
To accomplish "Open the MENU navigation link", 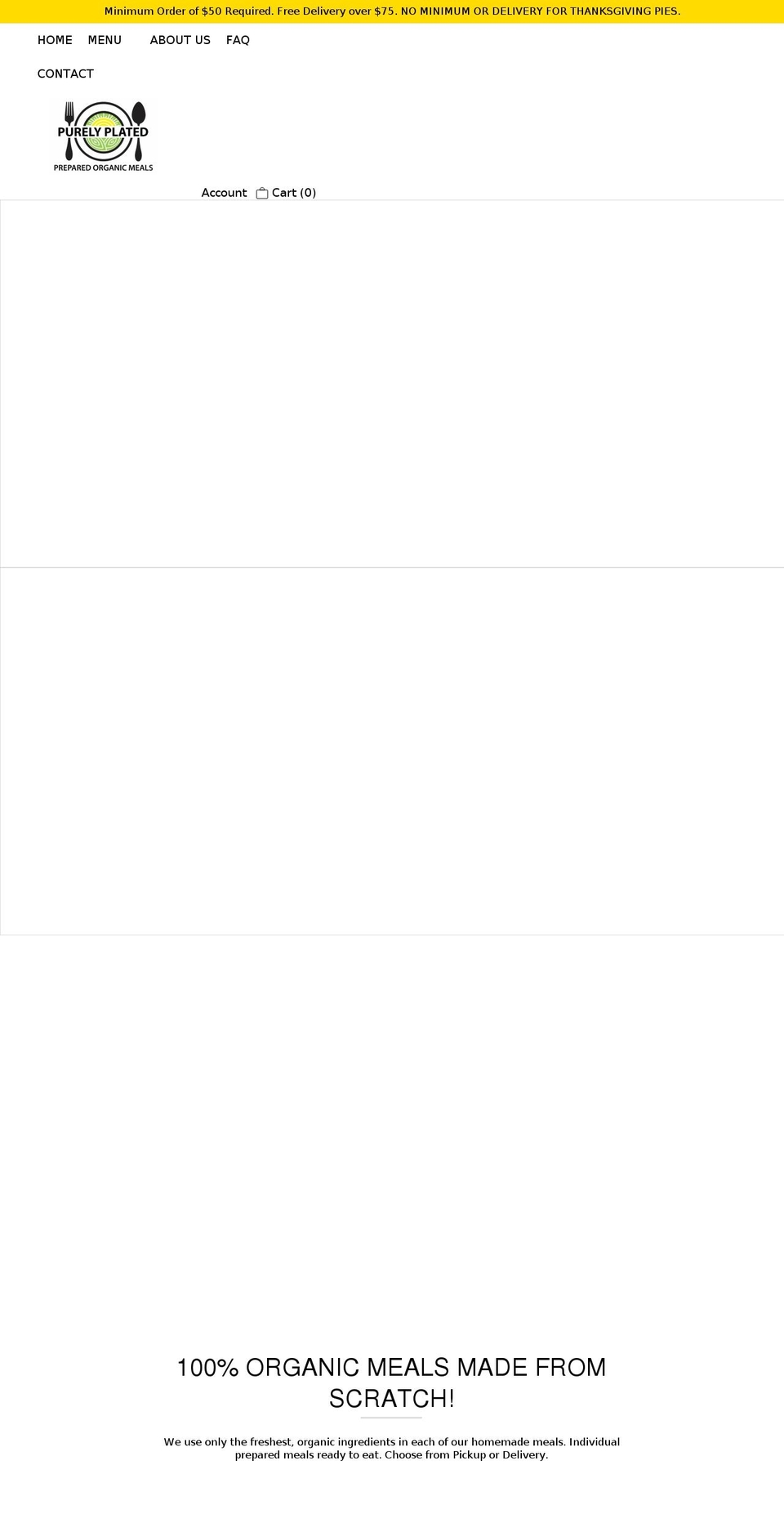I will [105, 40].
